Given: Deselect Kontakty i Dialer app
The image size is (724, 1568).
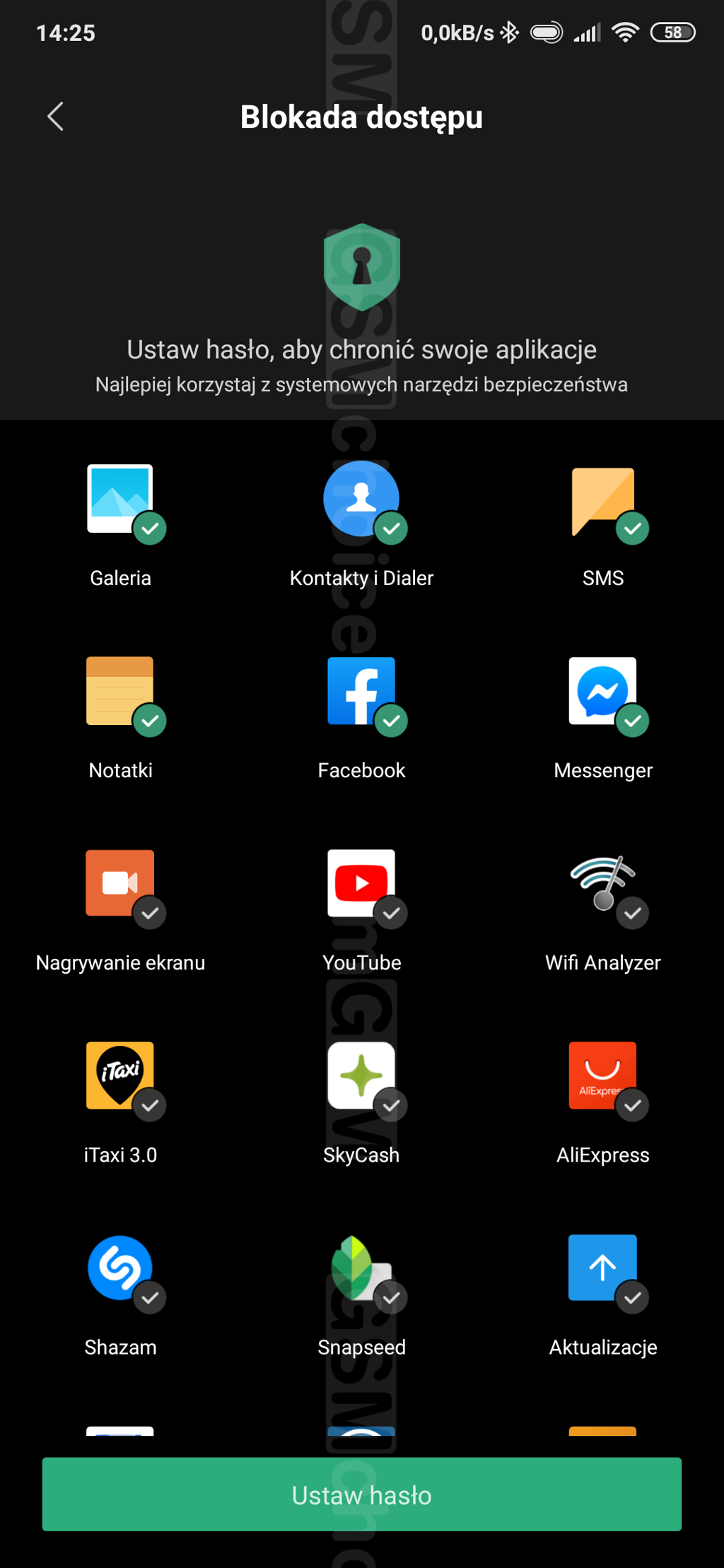Looking at the screenshot, I should tap(361, 500).
